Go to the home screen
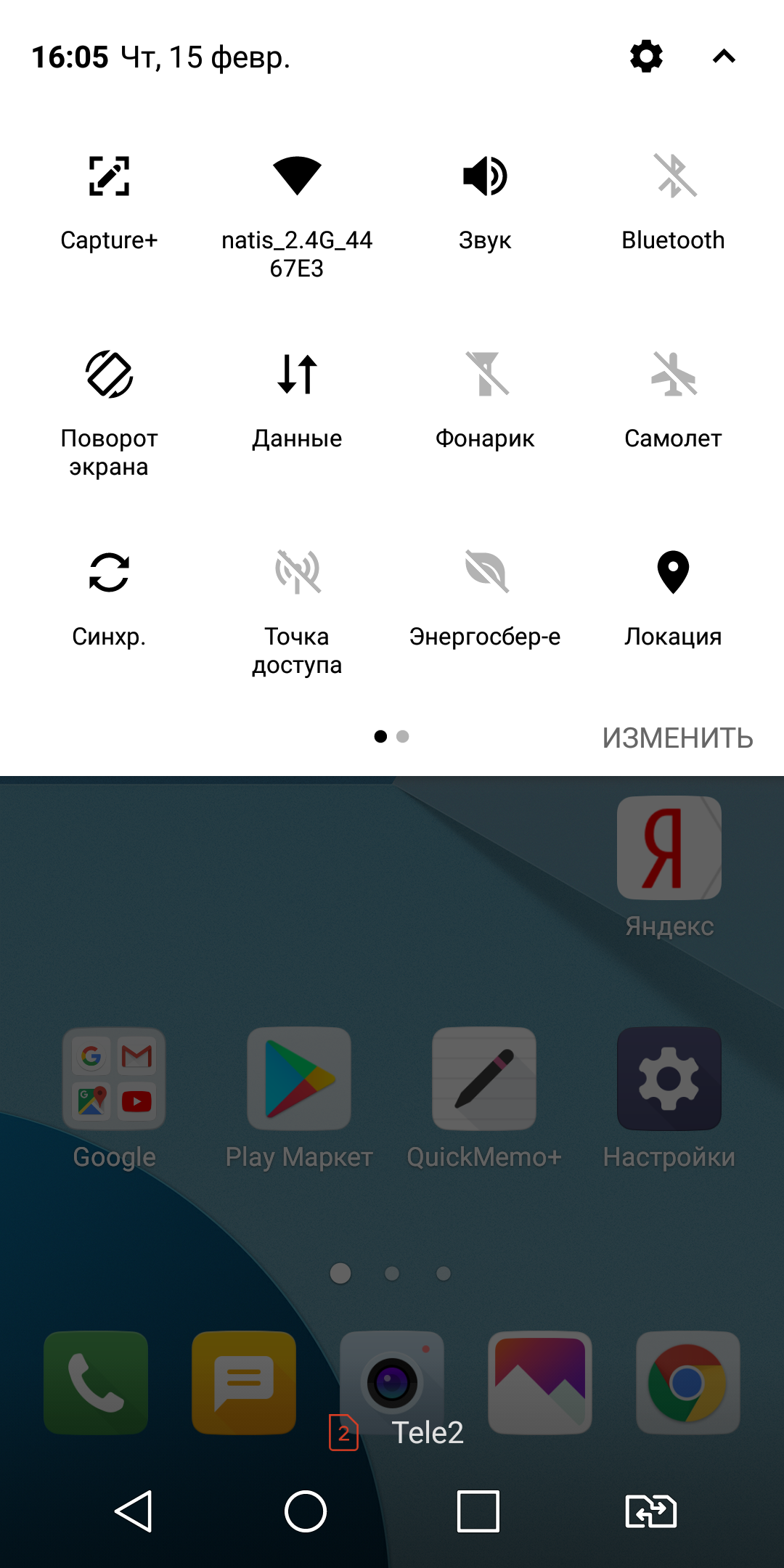This screenshot has height=1568, width=784. 306,1511
